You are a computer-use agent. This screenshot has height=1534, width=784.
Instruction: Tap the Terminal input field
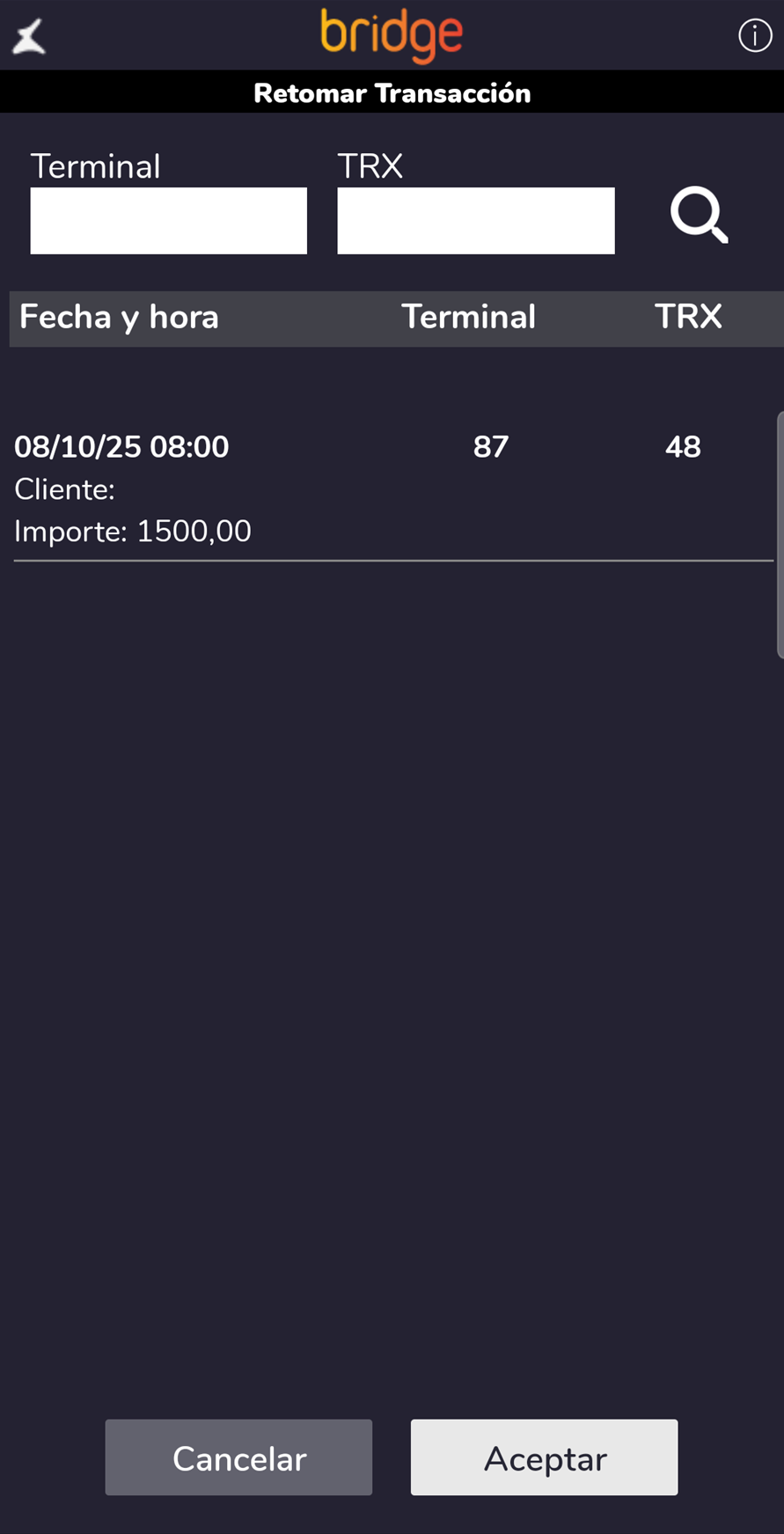(168, 221)
